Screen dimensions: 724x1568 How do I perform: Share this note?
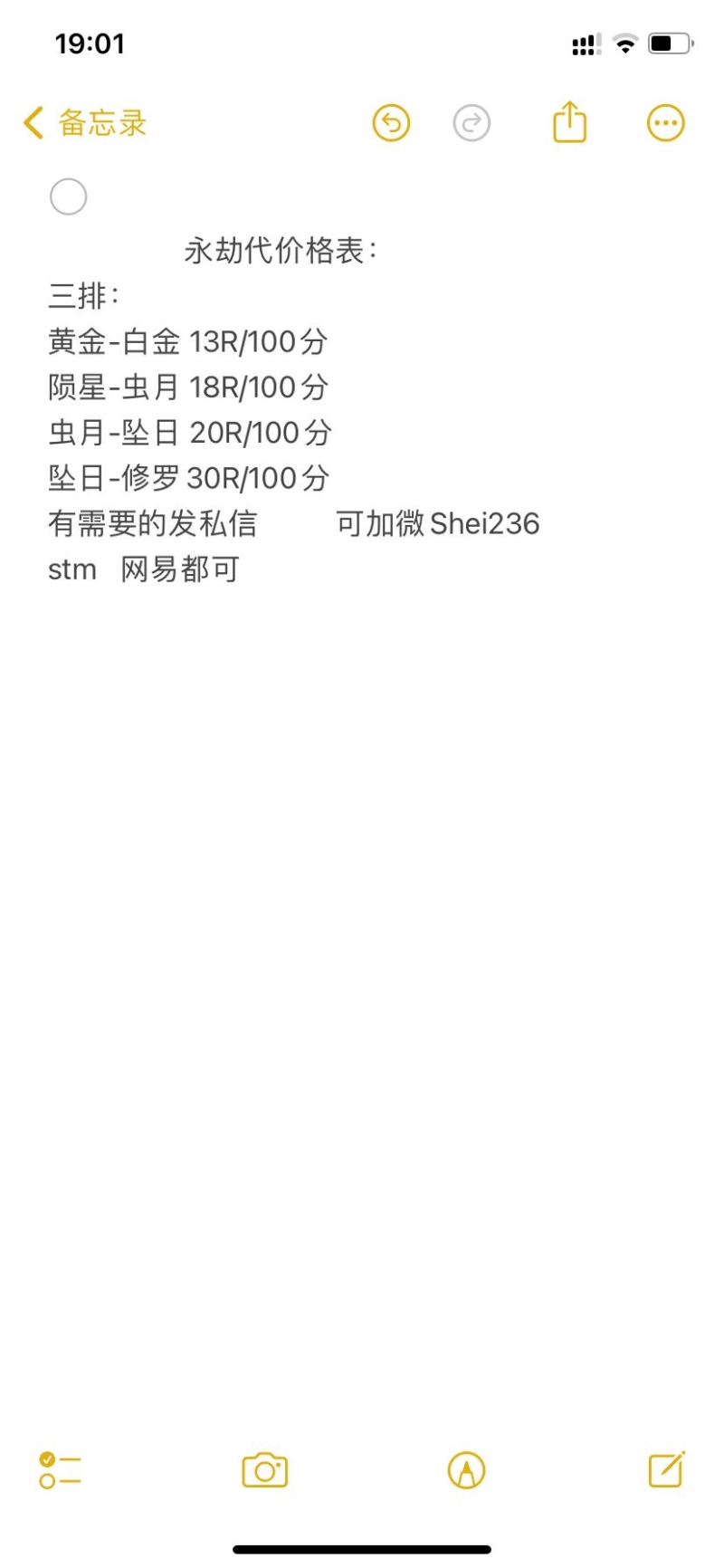tap(570, 122)
